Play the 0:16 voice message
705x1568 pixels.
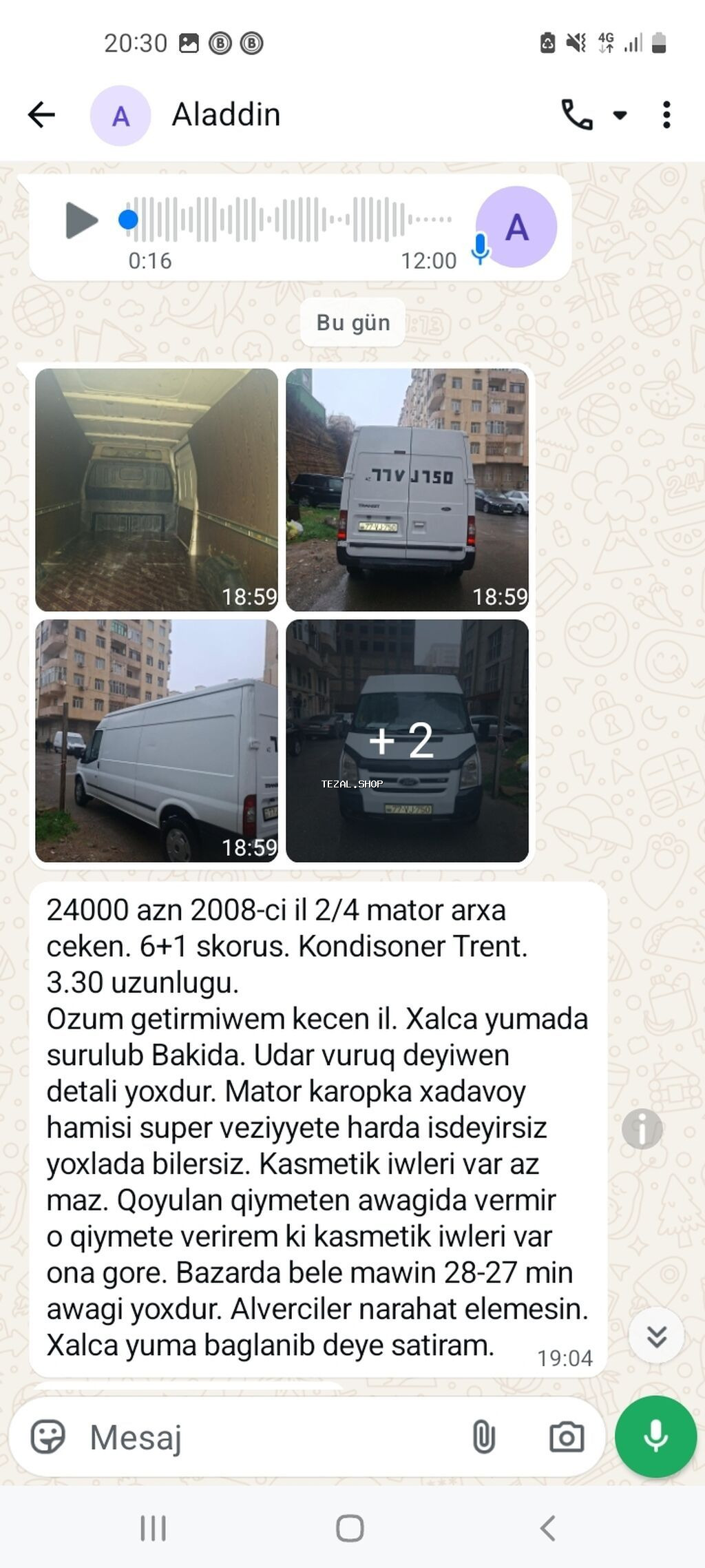(82, 220)
